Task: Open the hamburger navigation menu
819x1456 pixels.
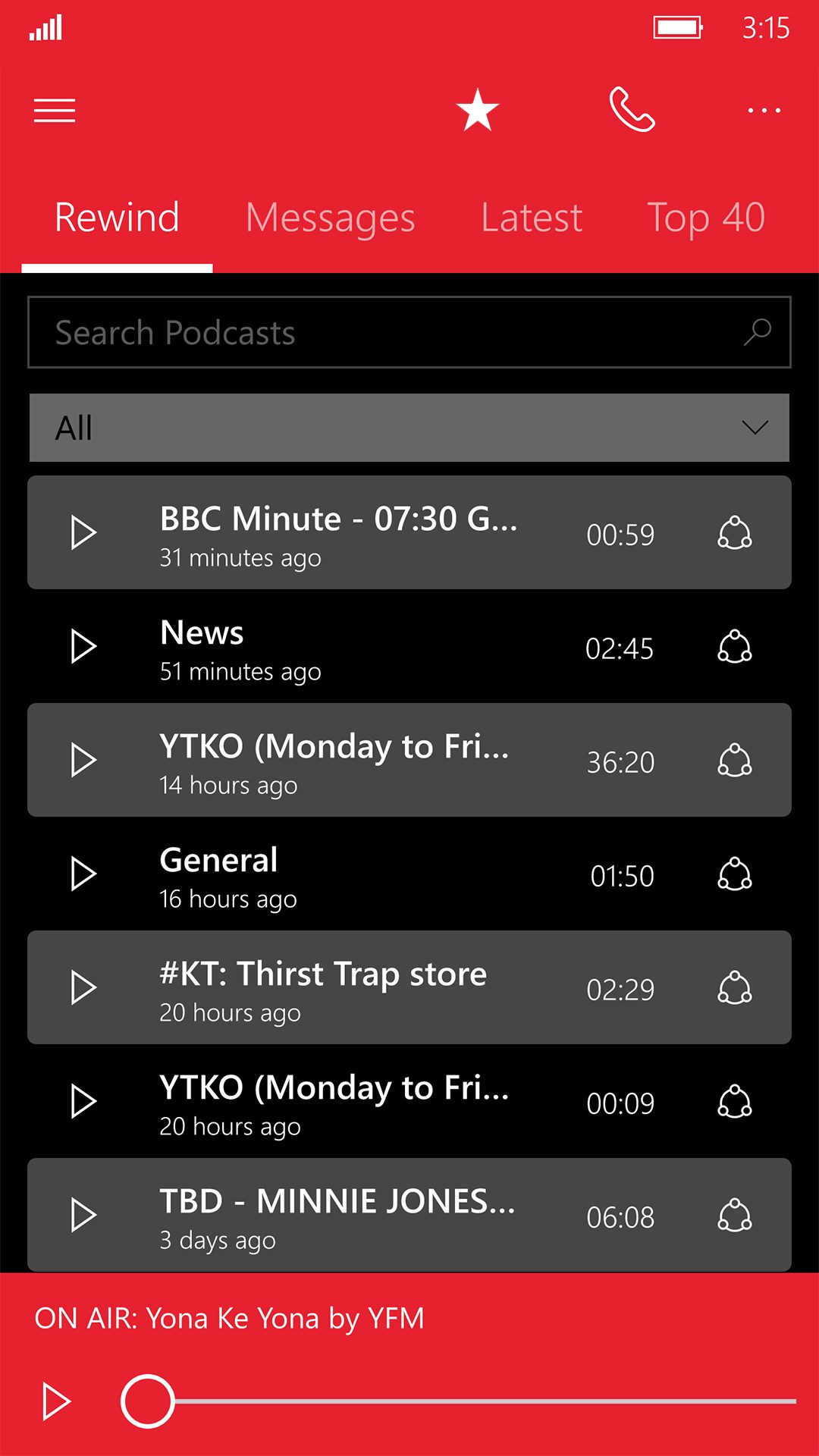Action: coord(55,111)
